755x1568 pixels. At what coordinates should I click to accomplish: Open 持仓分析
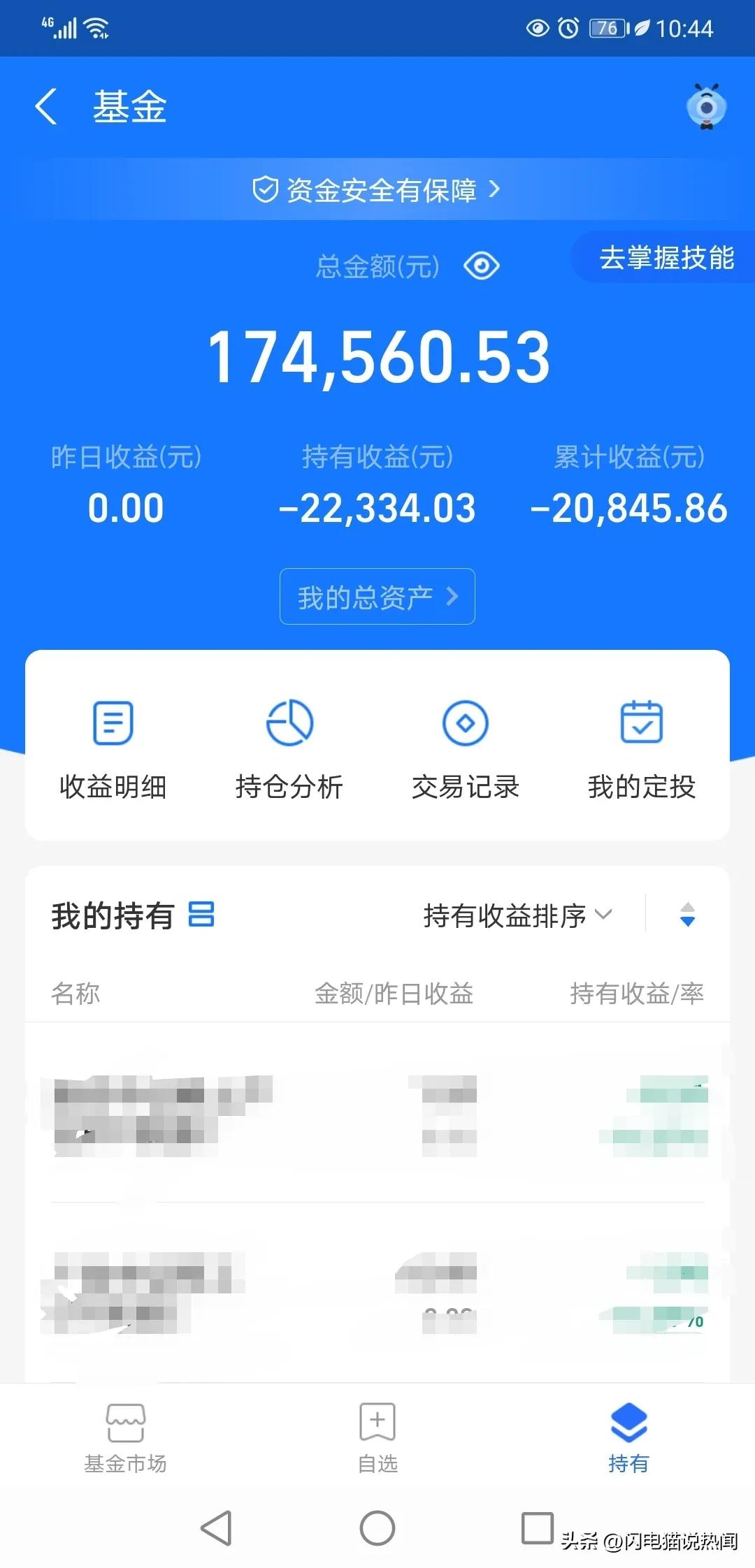[x=289, y=749]
